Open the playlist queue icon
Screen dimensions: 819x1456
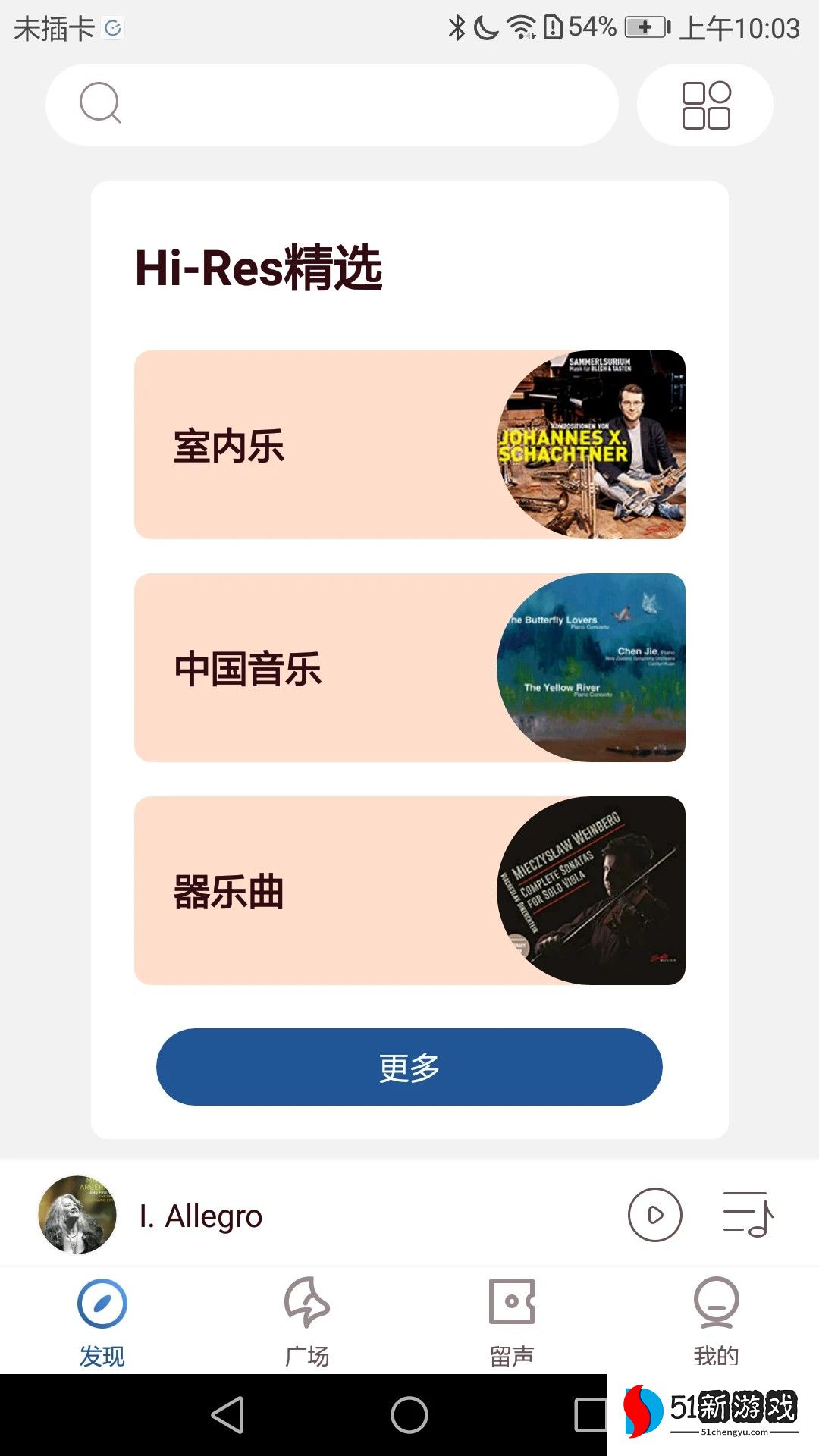(x=748, y=1215)
